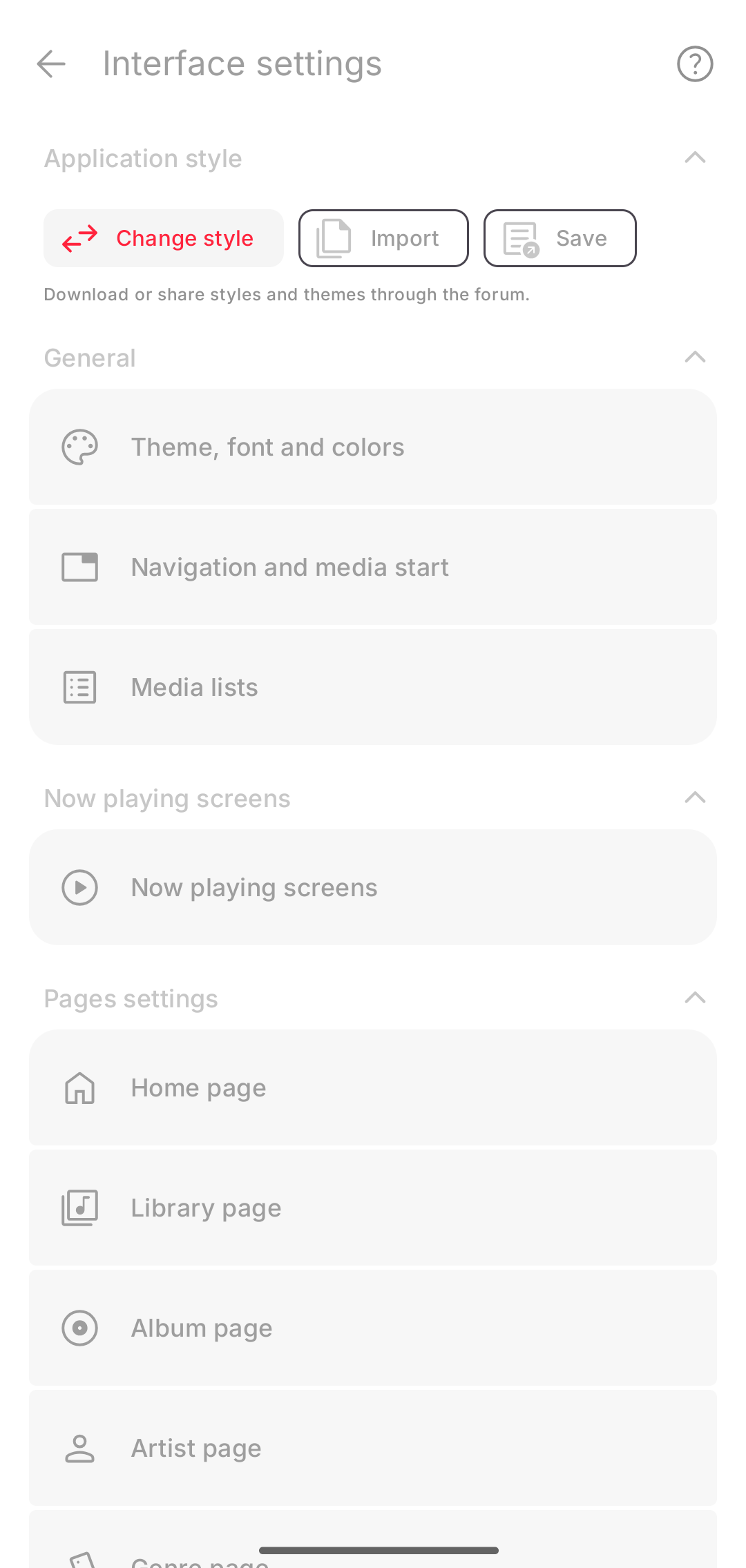Image resolution: width=746 pixels, height=1568 pixels.
Task: Import a style file
Action: [x=383, y=238]
